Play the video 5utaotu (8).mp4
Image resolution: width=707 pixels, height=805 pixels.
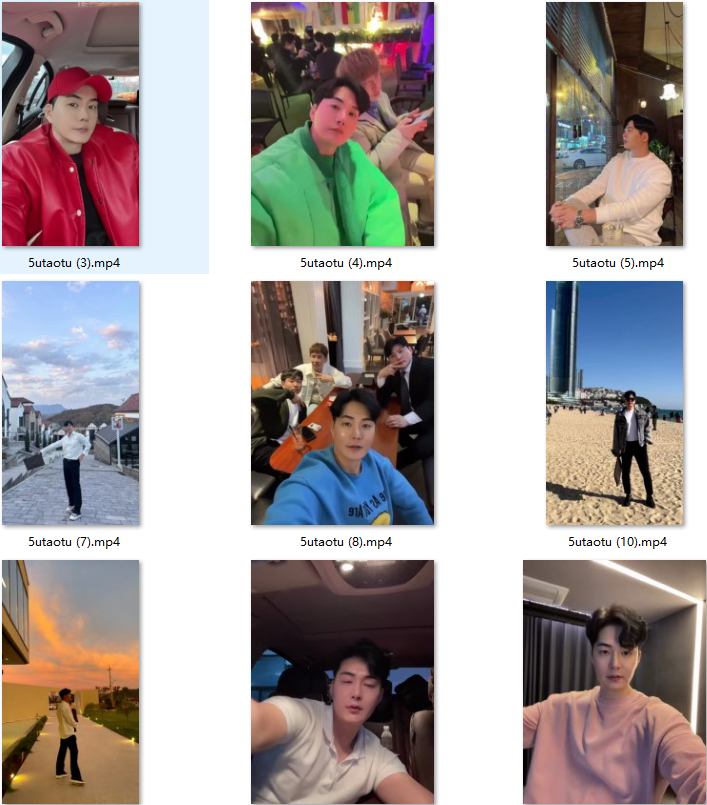342,403
